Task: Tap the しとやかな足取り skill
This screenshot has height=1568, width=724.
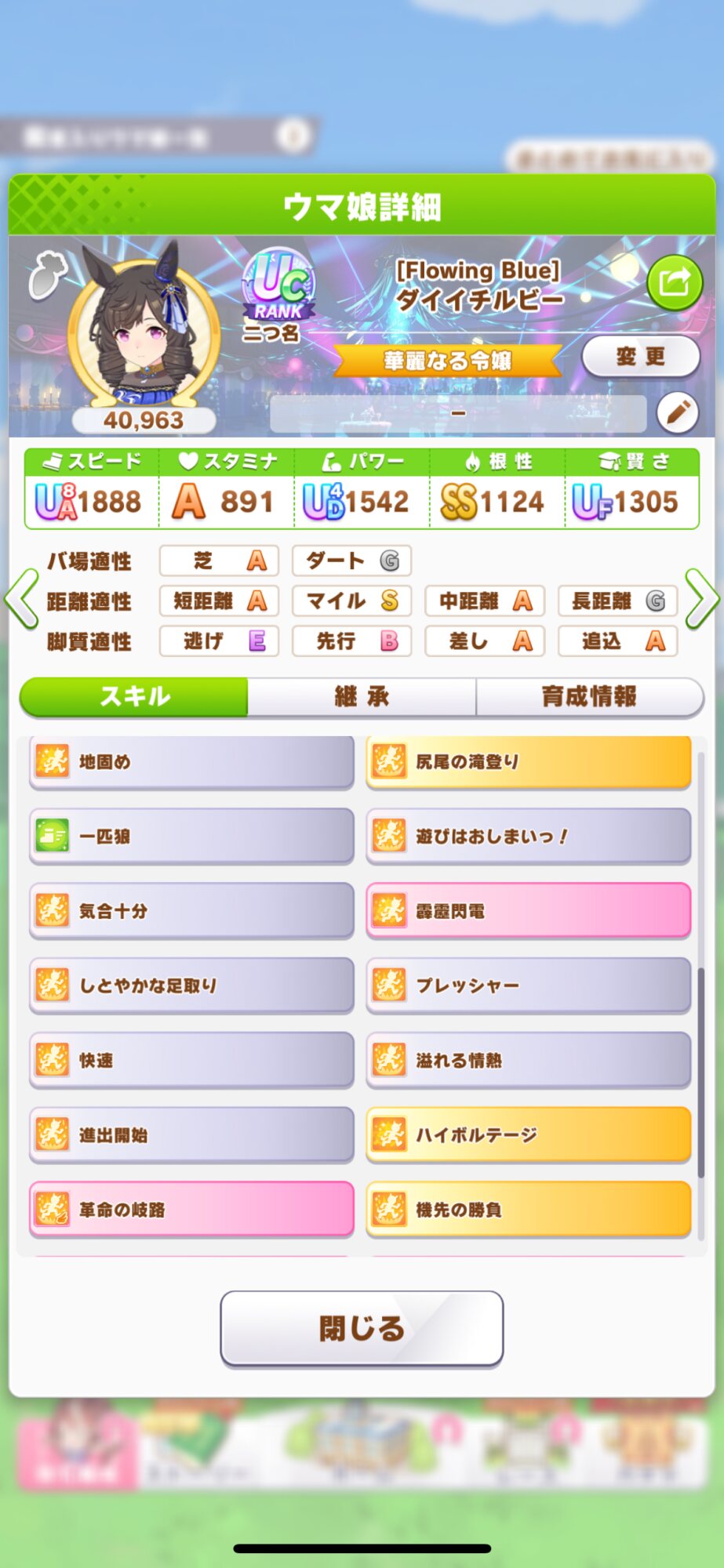Action: coord(191,985)
